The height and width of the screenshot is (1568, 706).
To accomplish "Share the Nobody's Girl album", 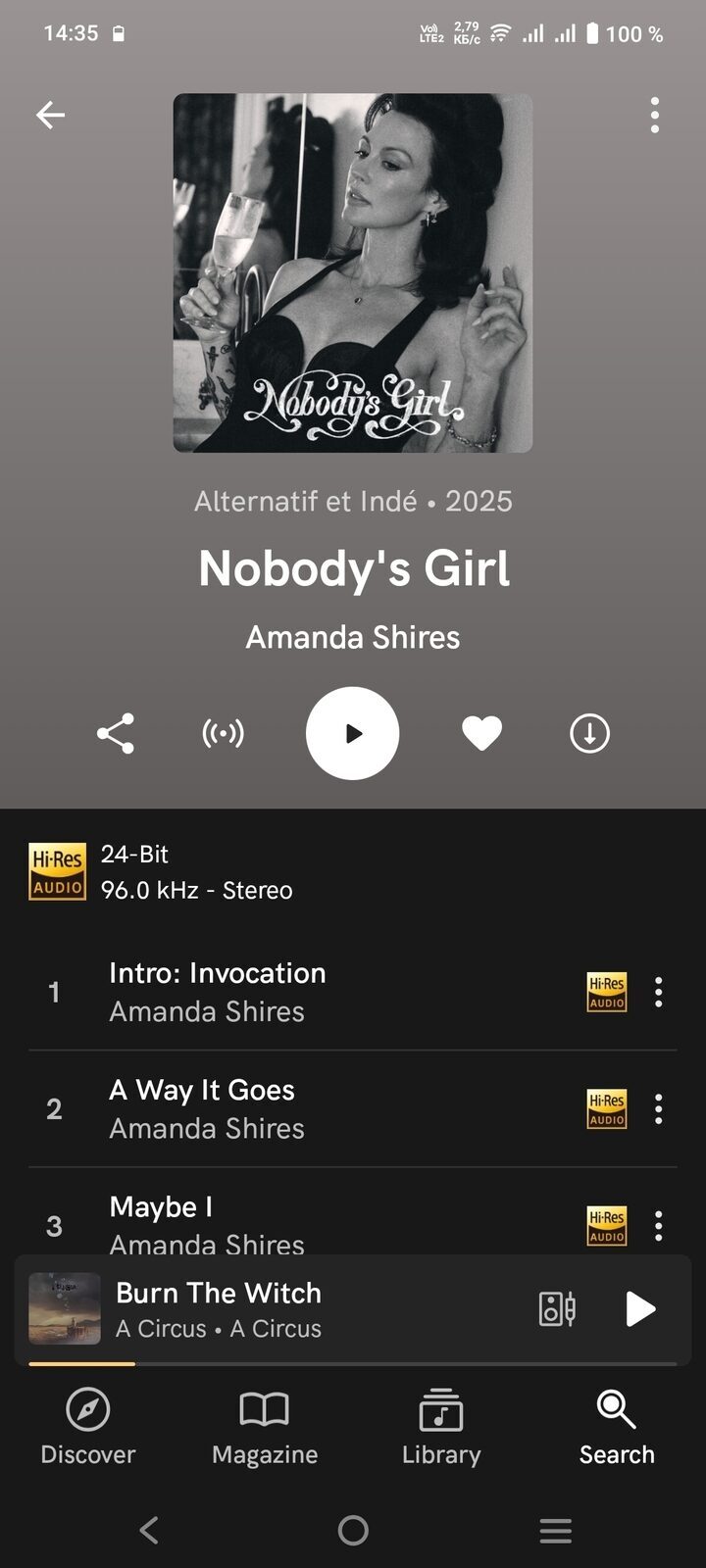I will (115, 733).
